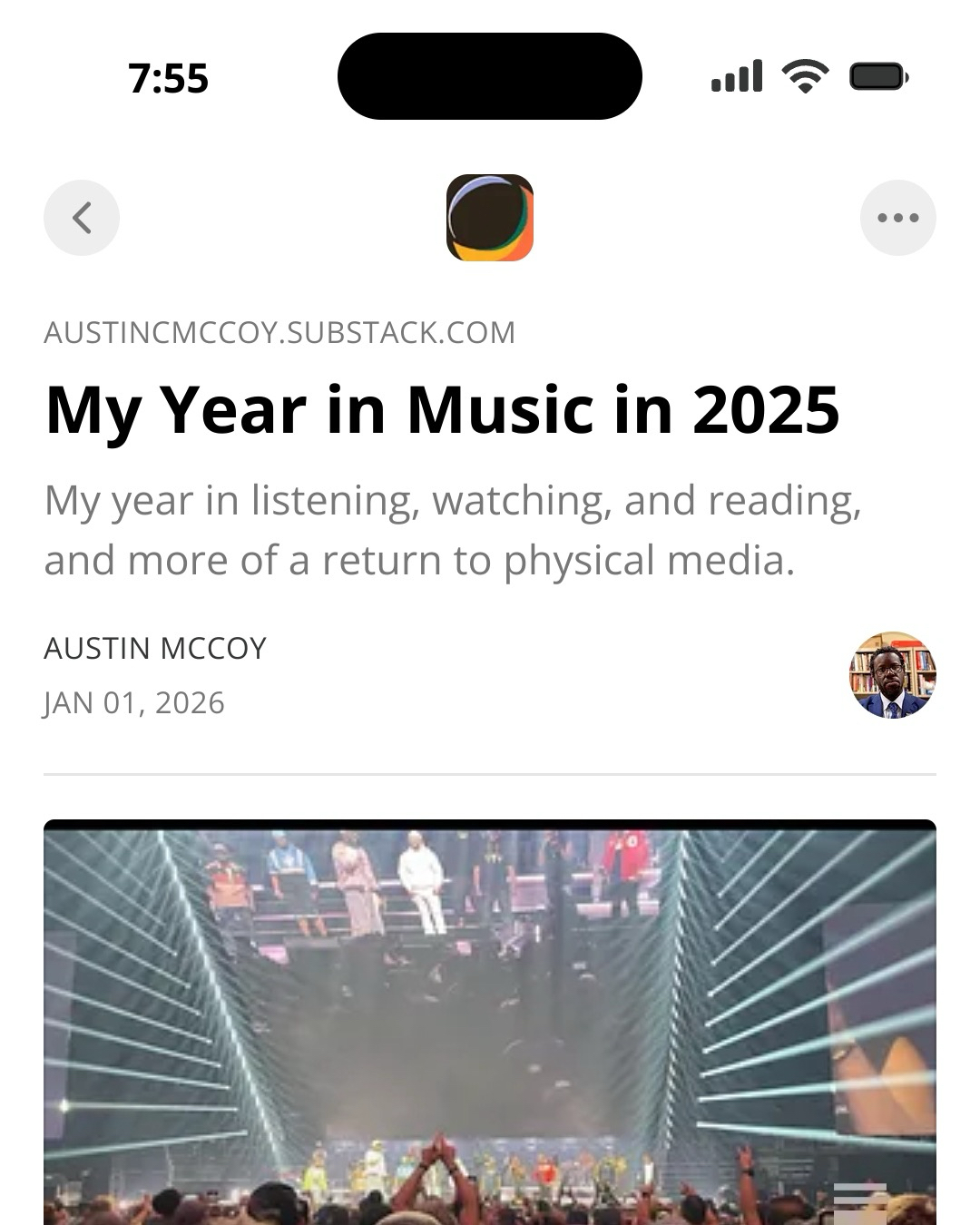Viewport: 980px width, 1225px height.
Task: Open Austin McCoy's profile avatar
Action: click(892, 675)
